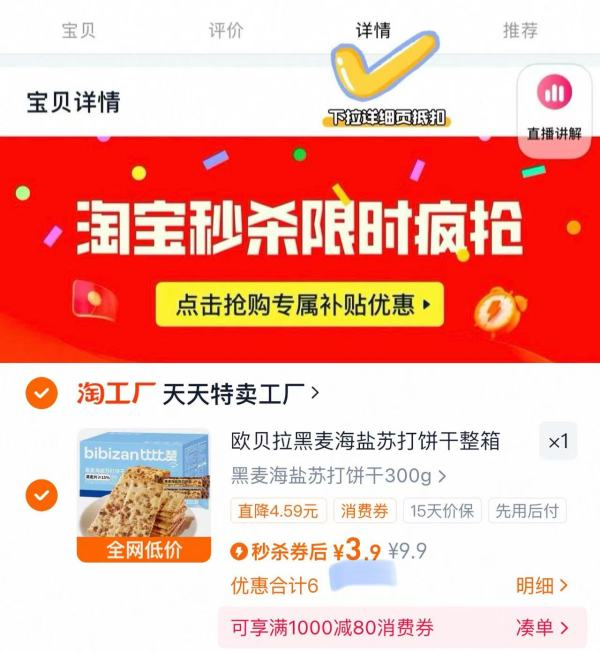Open the bibizan biscuit product image

pos(144,495)
